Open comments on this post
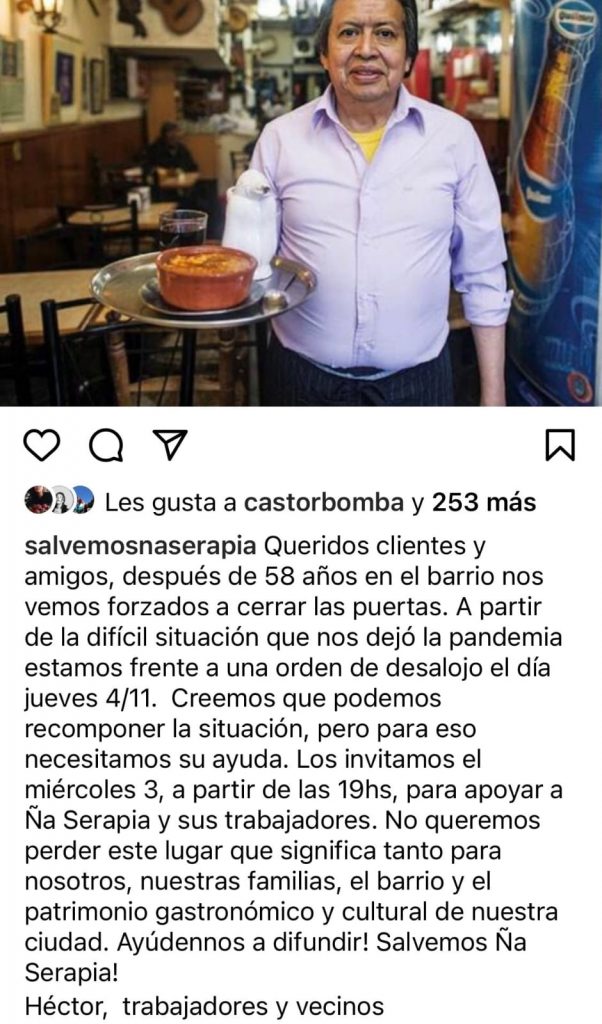Screen dimensions: 602x1024 [105, 445]
